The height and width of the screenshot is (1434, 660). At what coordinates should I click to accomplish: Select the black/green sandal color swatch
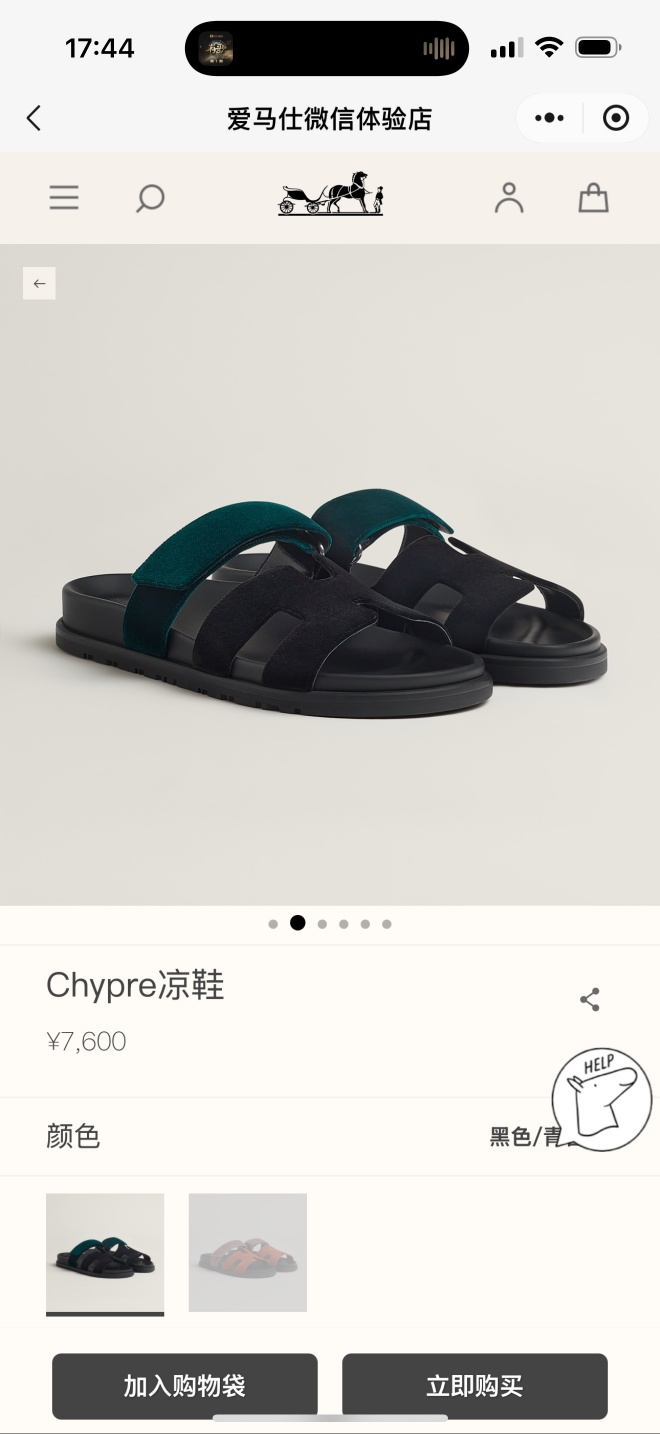point(105,1252)
